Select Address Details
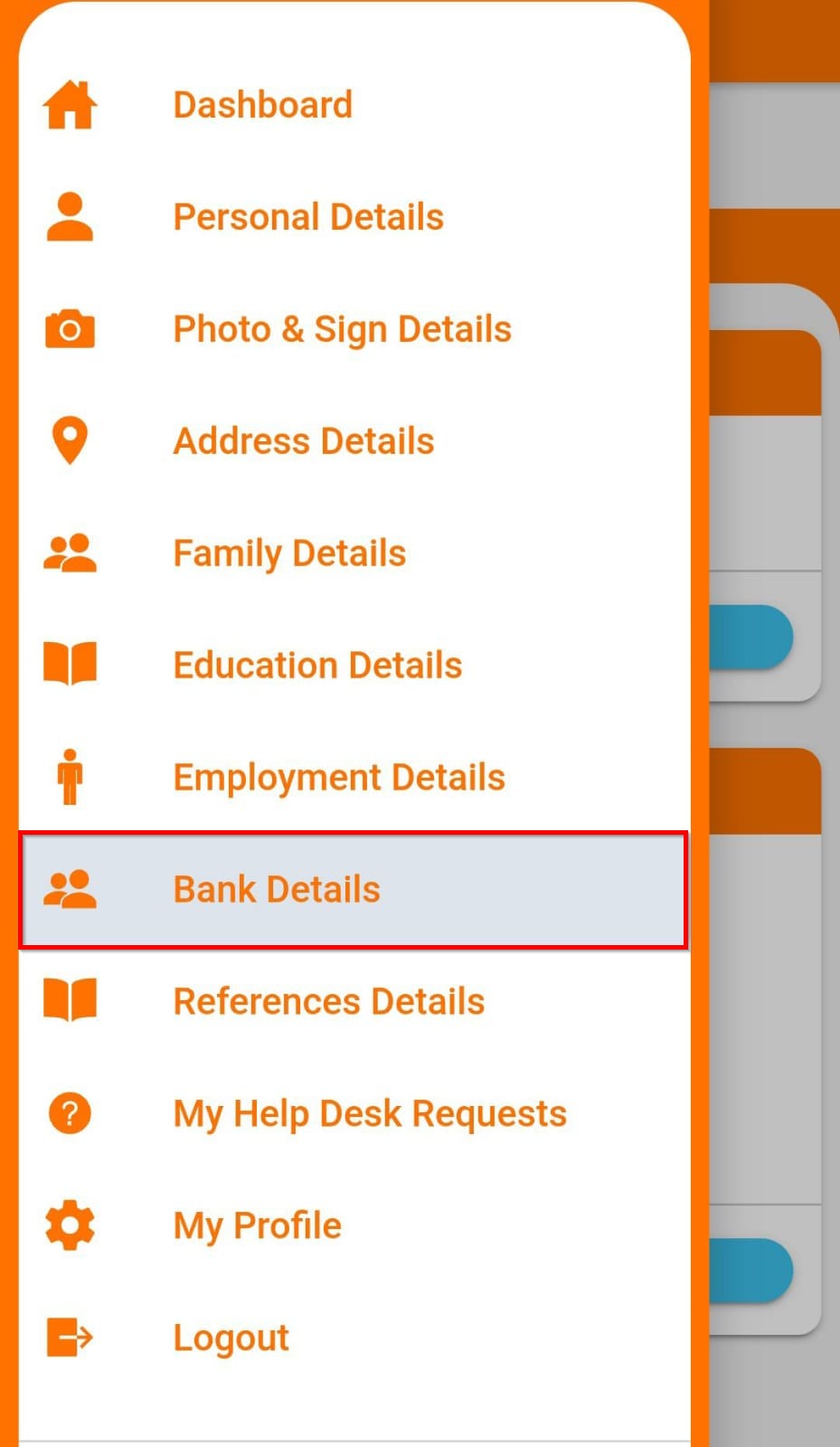 [x=303, y=441]
